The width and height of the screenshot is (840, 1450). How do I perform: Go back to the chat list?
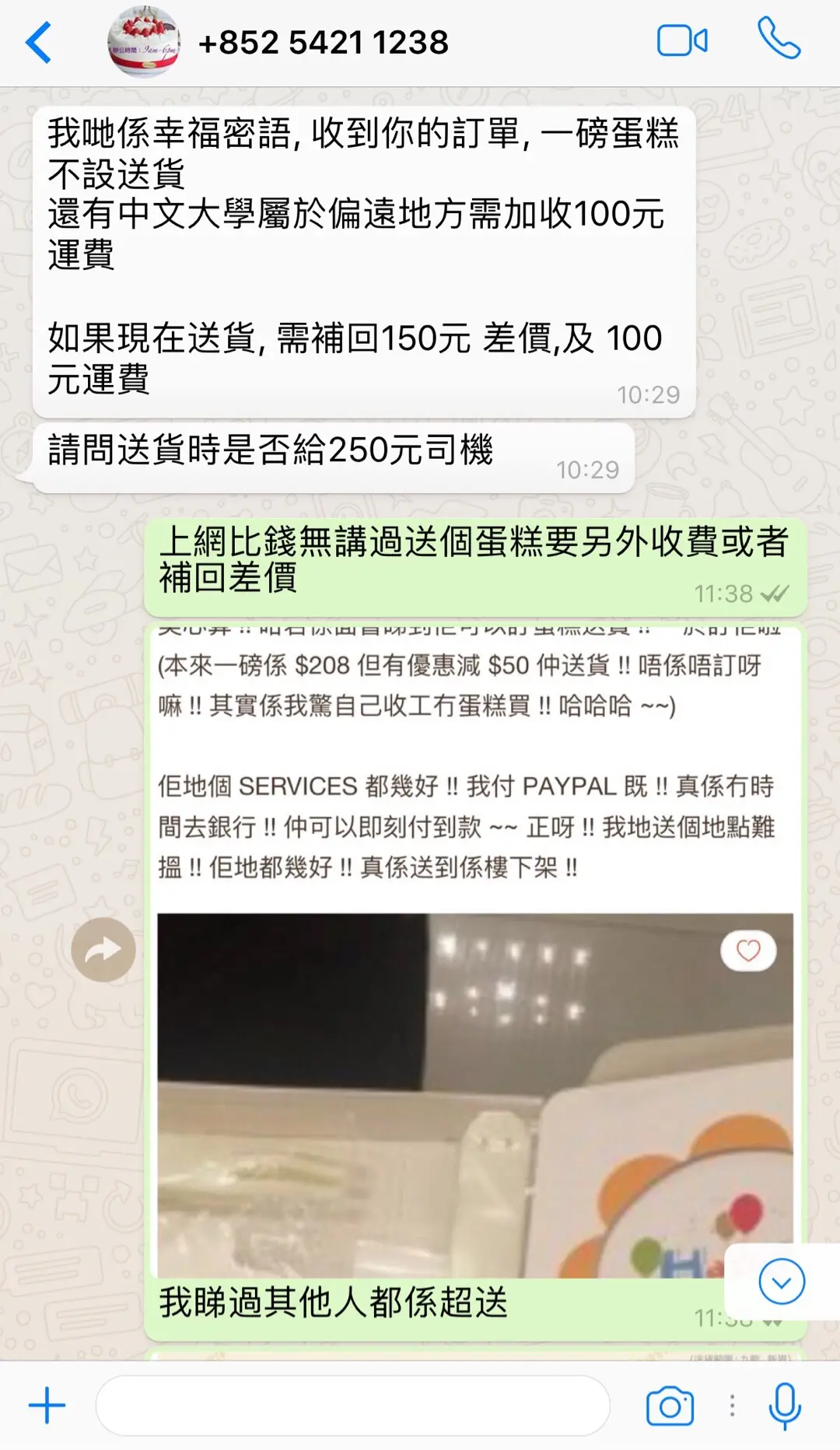click(39, 43)
